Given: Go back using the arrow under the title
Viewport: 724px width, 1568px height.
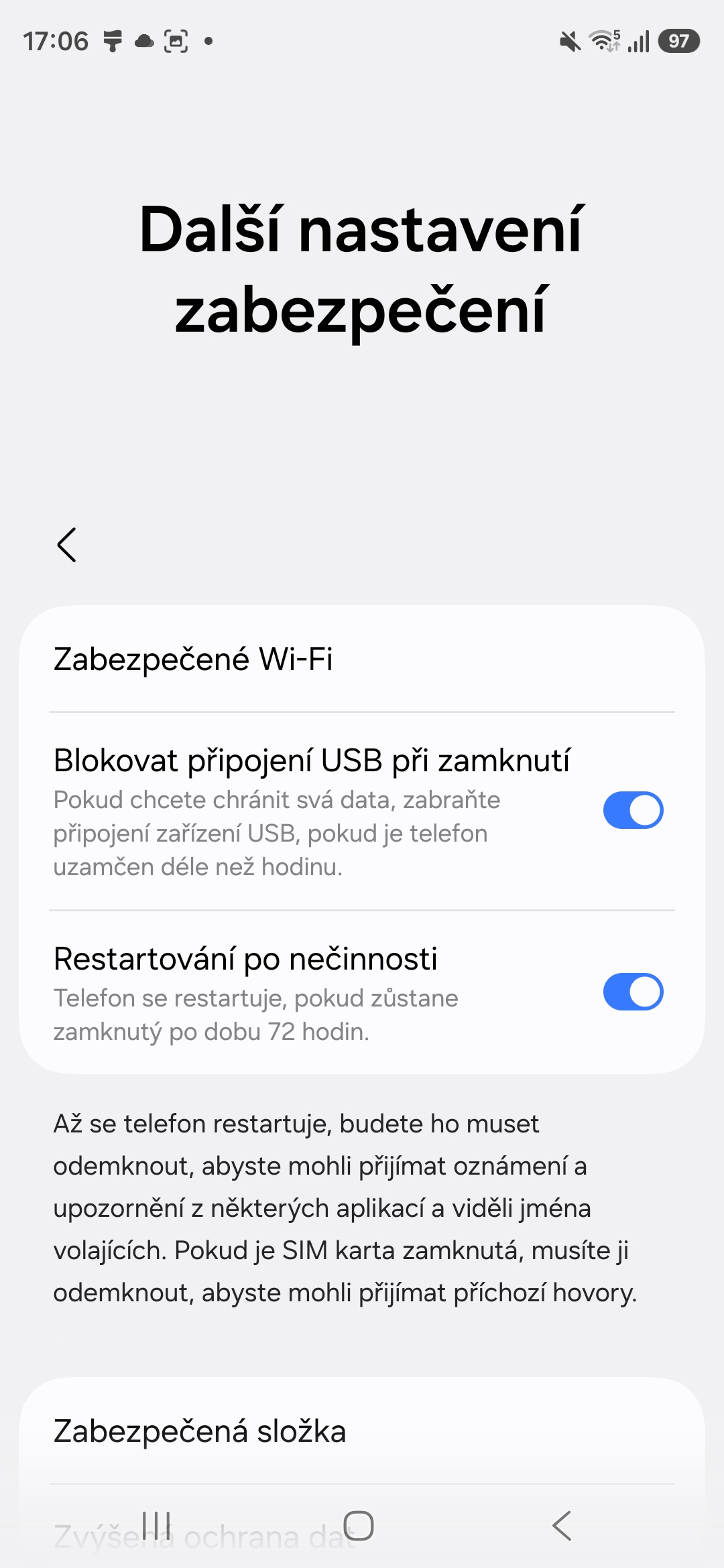Looking at the screenshot, I should (x=67, y=545).
